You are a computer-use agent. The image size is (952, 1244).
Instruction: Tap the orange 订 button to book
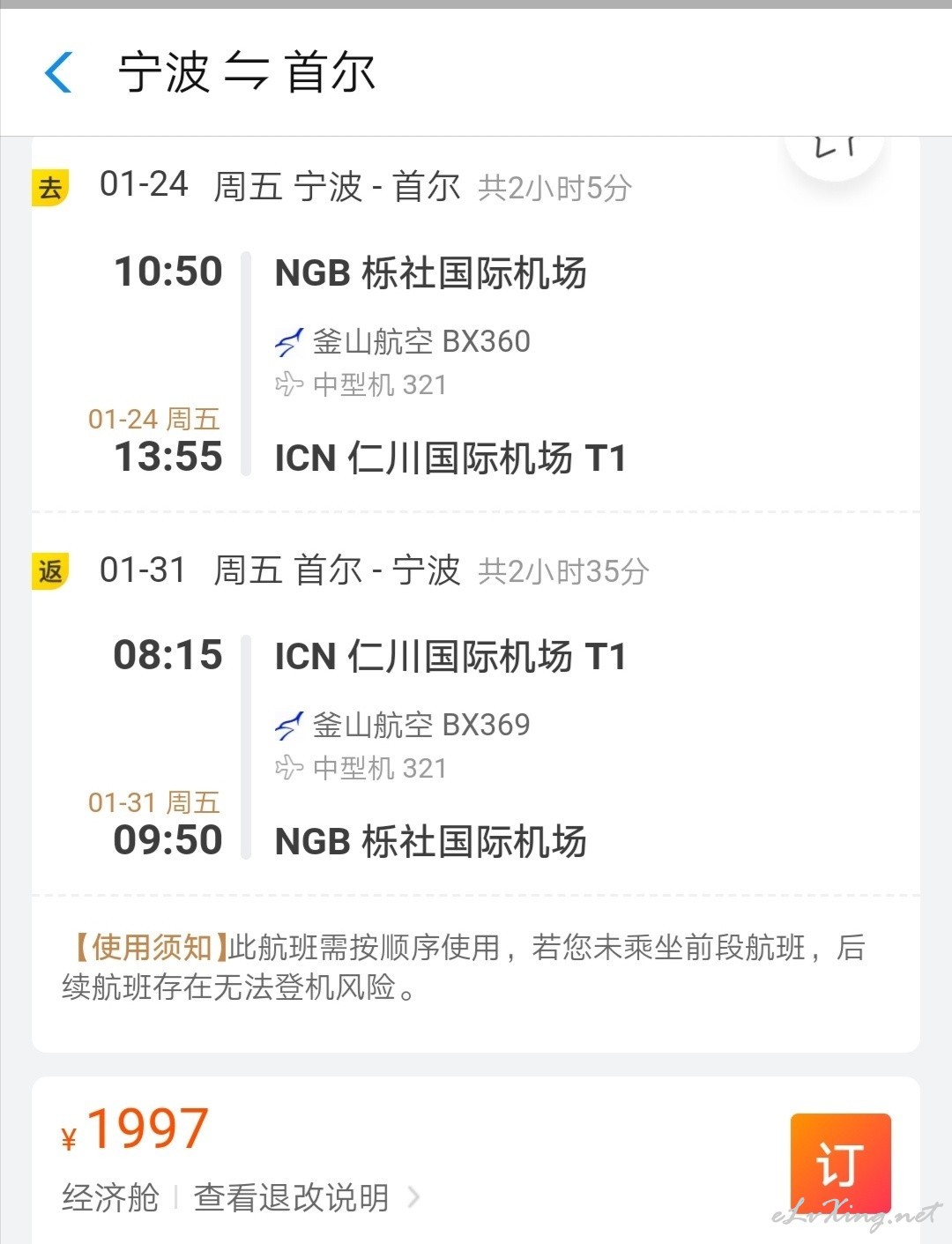[839, 1163]
